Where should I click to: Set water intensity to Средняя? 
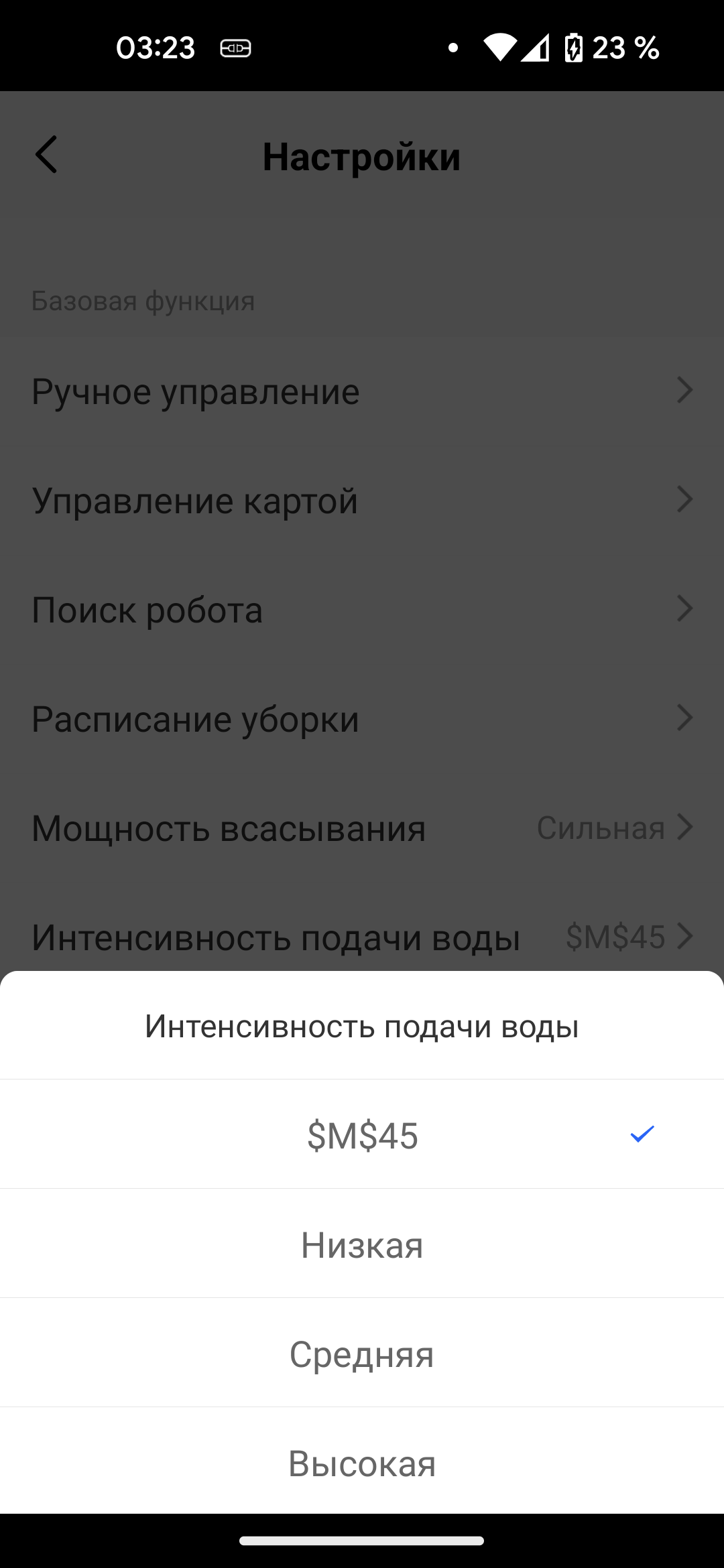pyautogui.click(x=362, y=1354)
